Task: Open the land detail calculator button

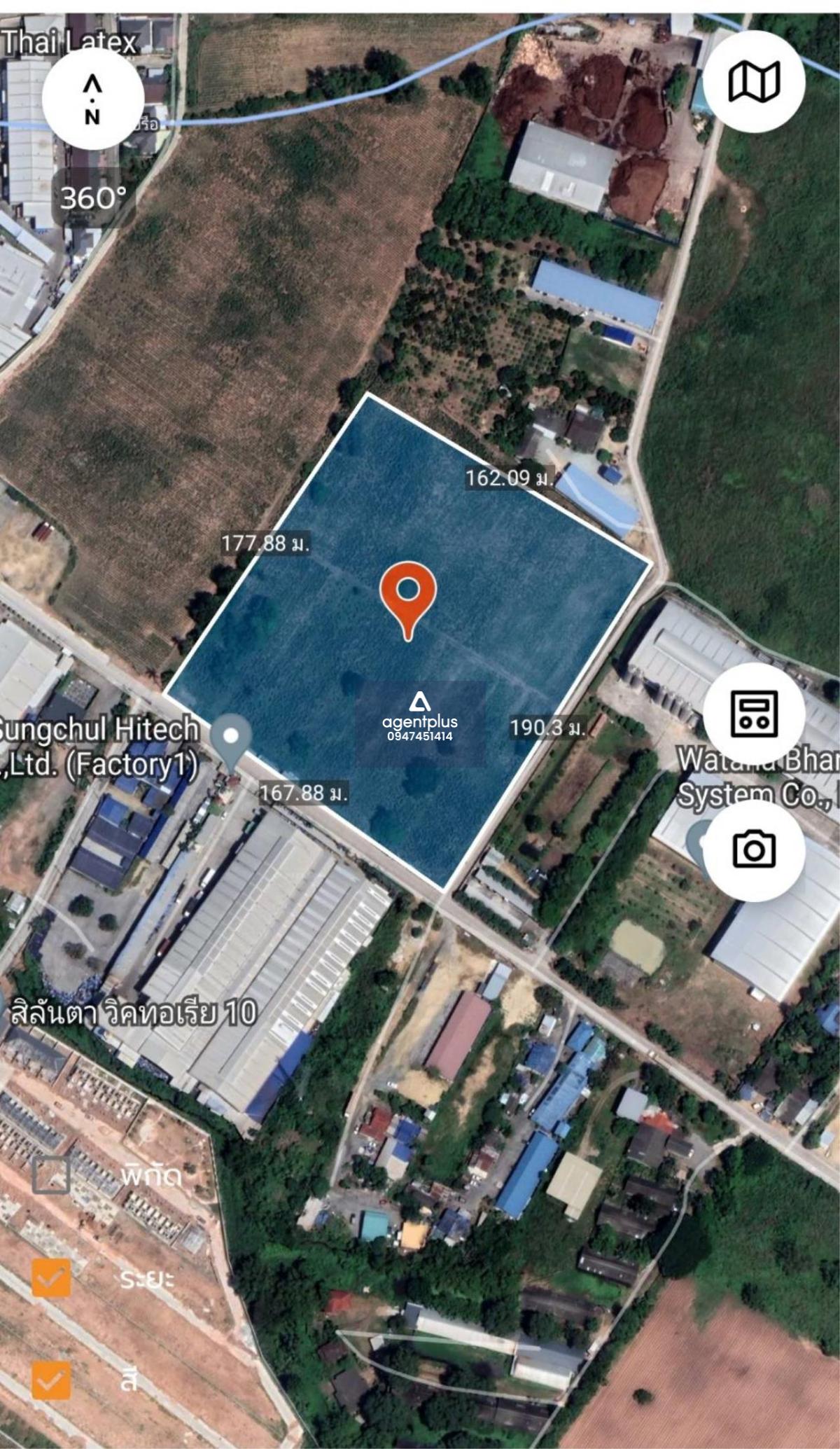Action: 754,713
